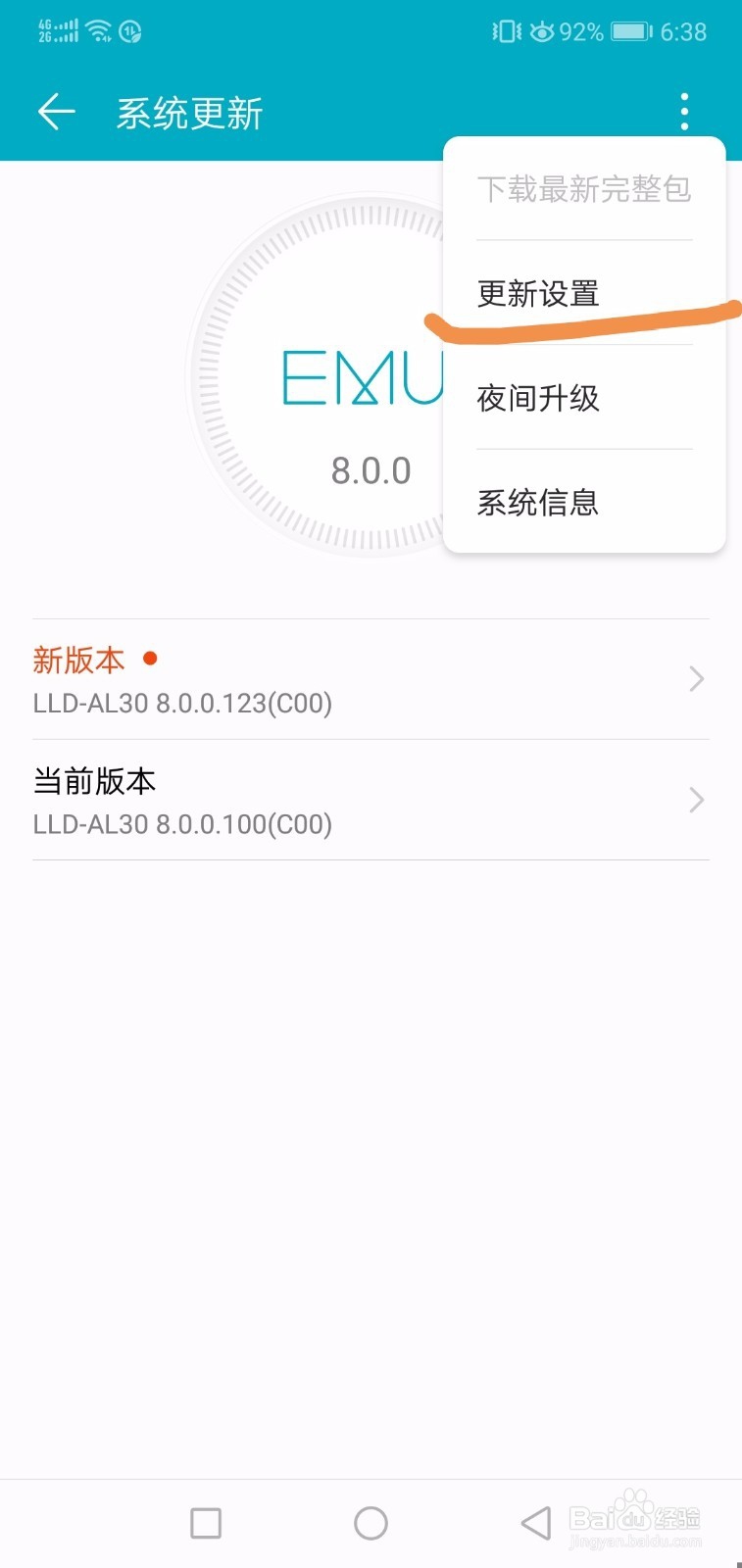Tap the back arrow to exit system update

click(x=56, y=111)
